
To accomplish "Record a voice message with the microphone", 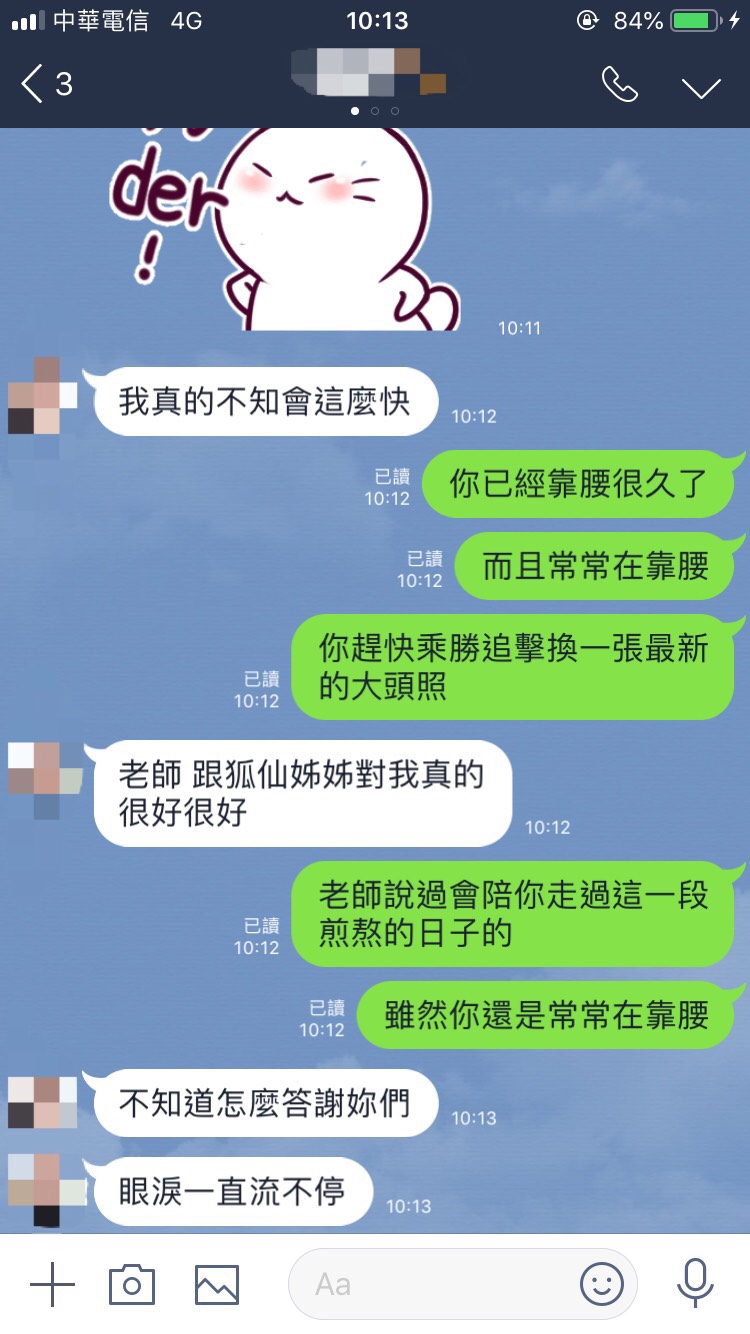I will (x=694, y=1283).
